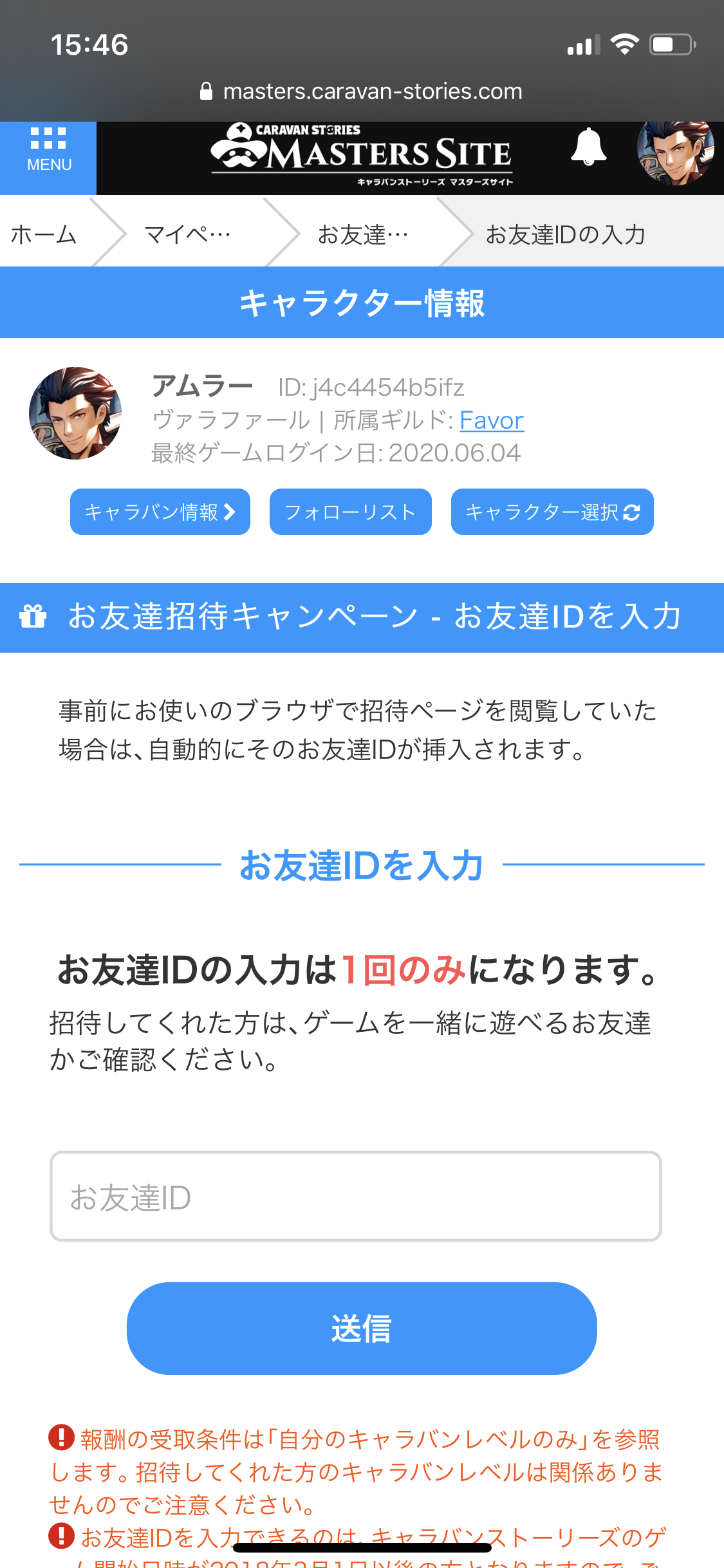724x1568 pixels.
Task: Open the profile avatar in header
Action: (675, 152)
